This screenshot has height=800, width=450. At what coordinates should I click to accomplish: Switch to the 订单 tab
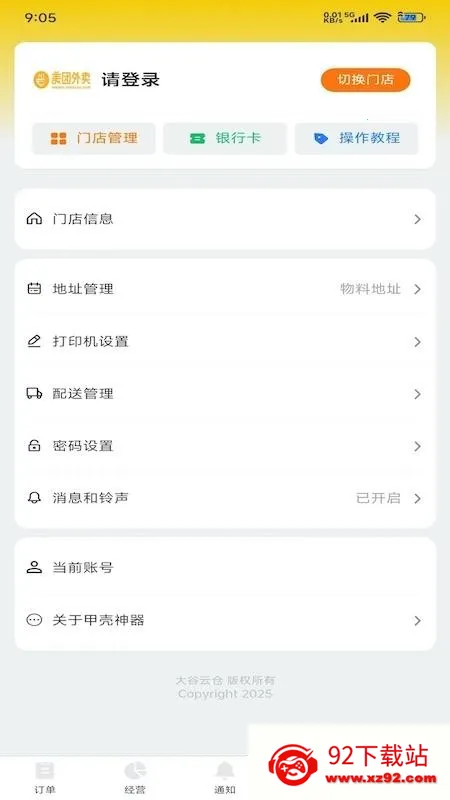click(x=45, y=778)
